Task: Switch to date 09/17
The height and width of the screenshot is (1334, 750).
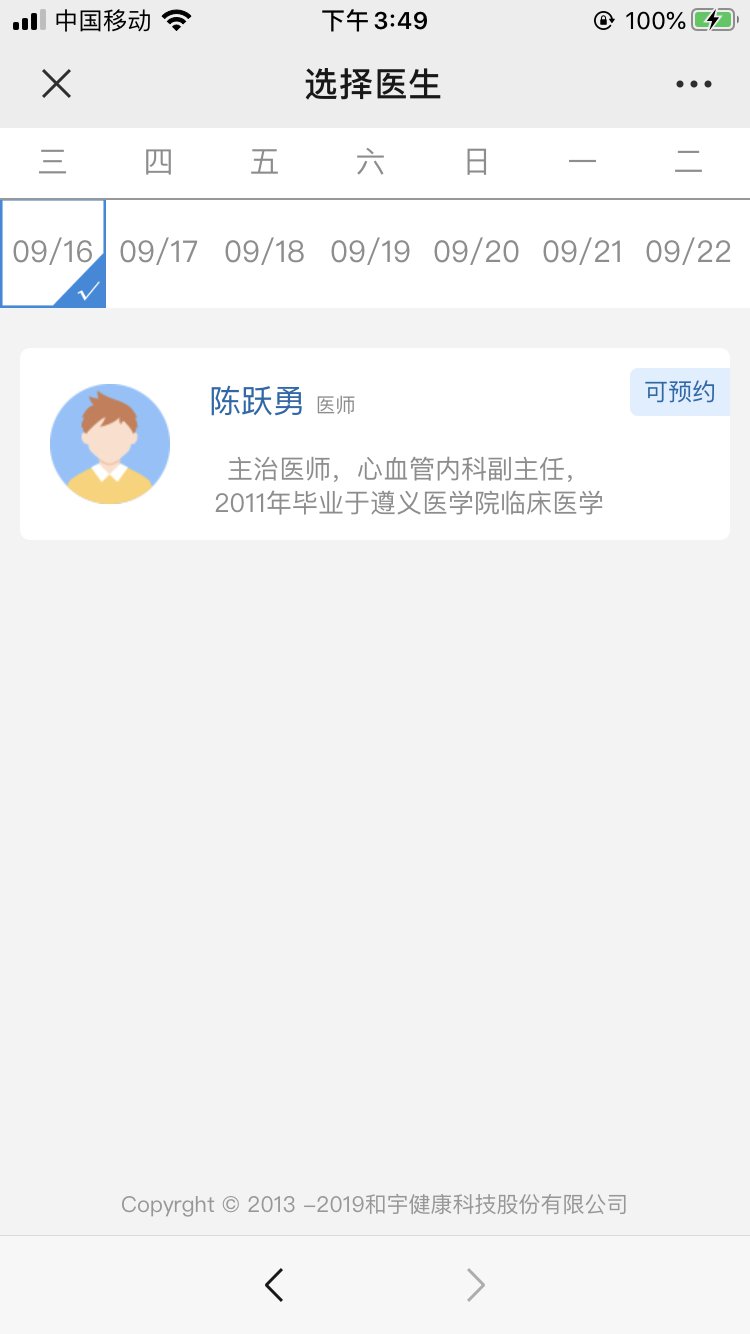Action: tap(159, 252)
